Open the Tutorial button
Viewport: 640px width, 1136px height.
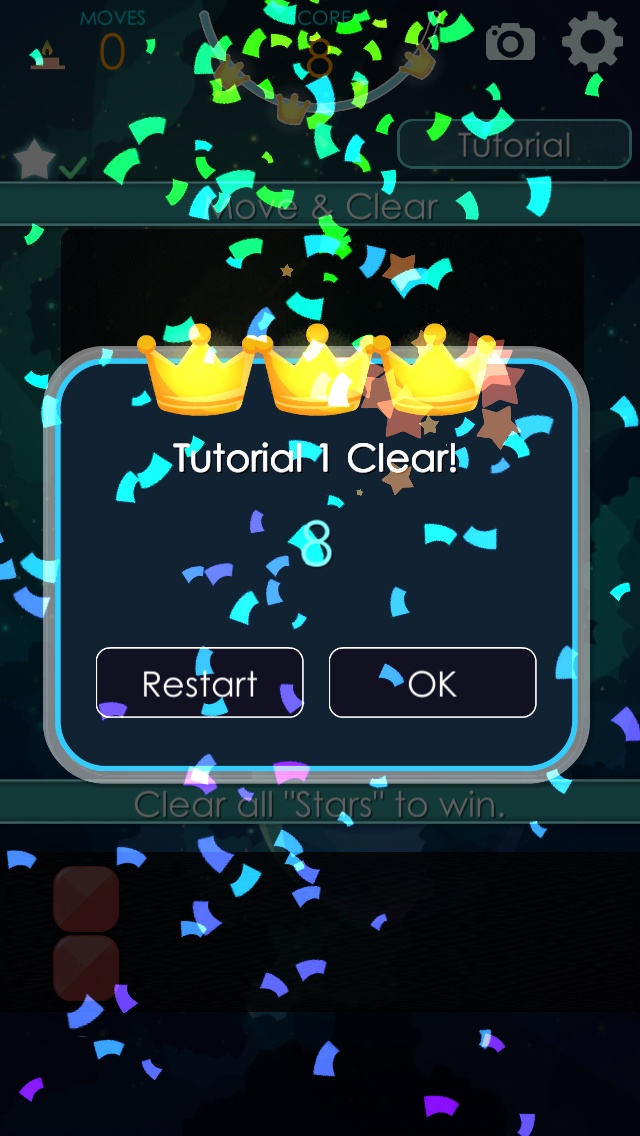(514, 145)
